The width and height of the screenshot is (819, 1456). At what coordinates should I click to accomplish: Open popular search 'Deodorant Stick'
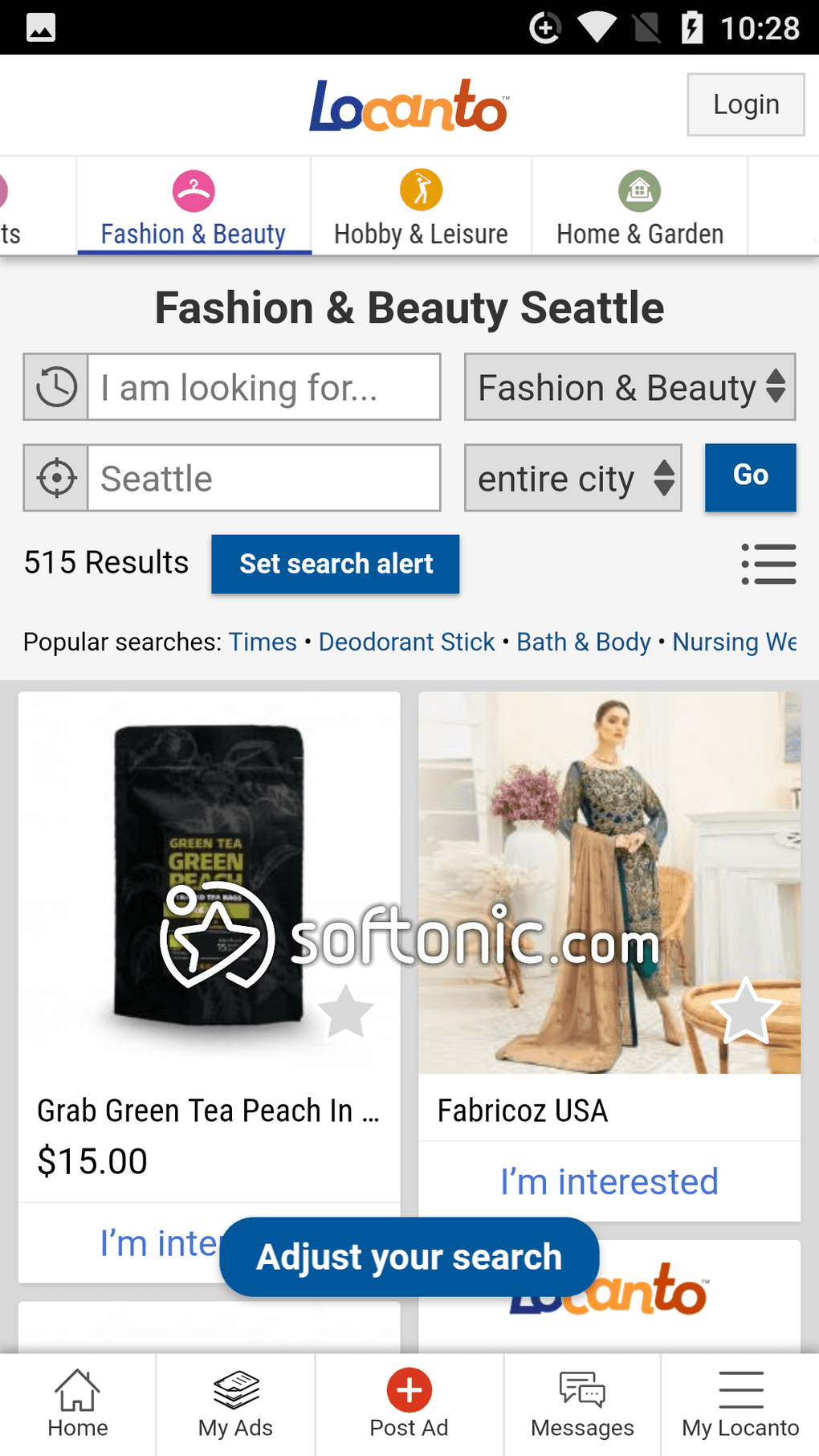click(x=406, y=642)
